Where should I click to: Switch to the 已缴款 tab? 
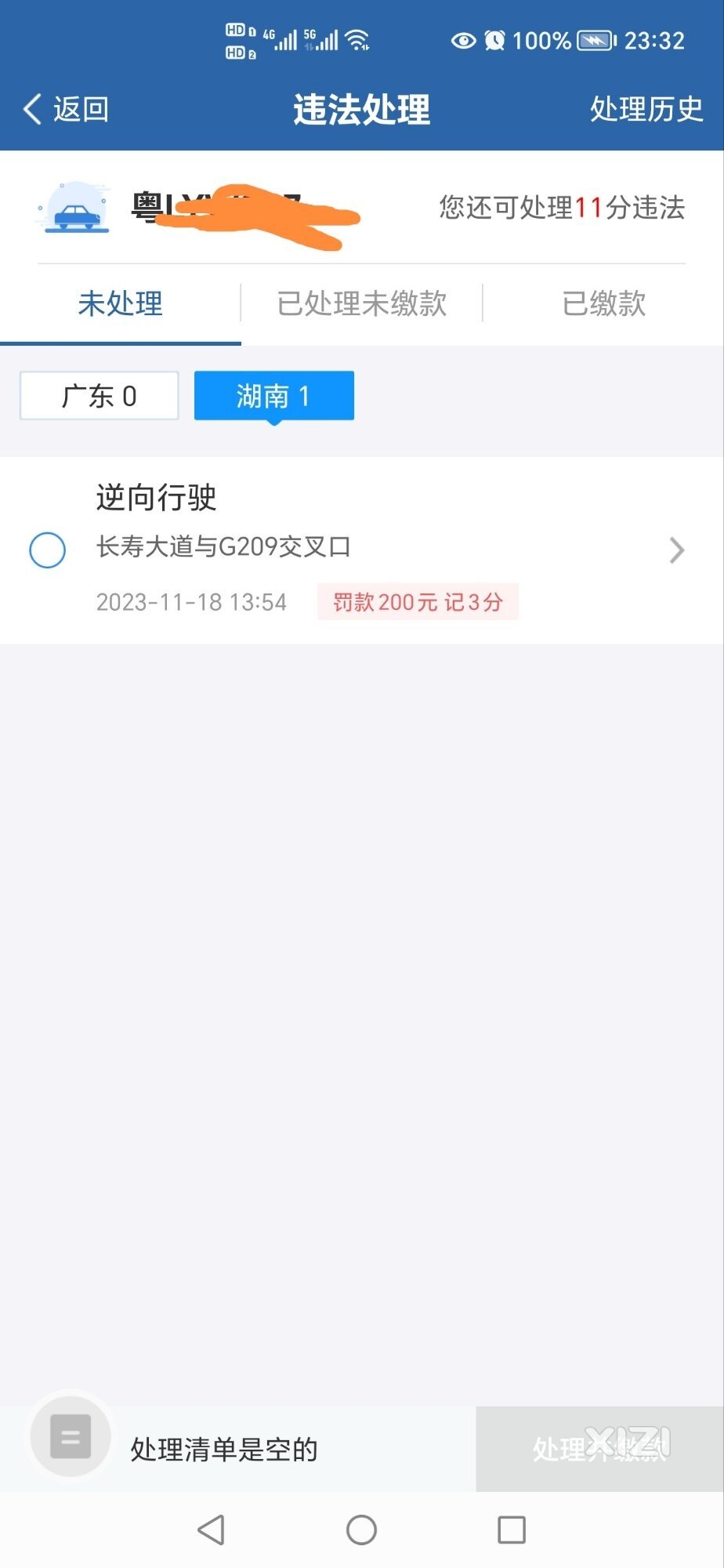(x=603, y=303)
